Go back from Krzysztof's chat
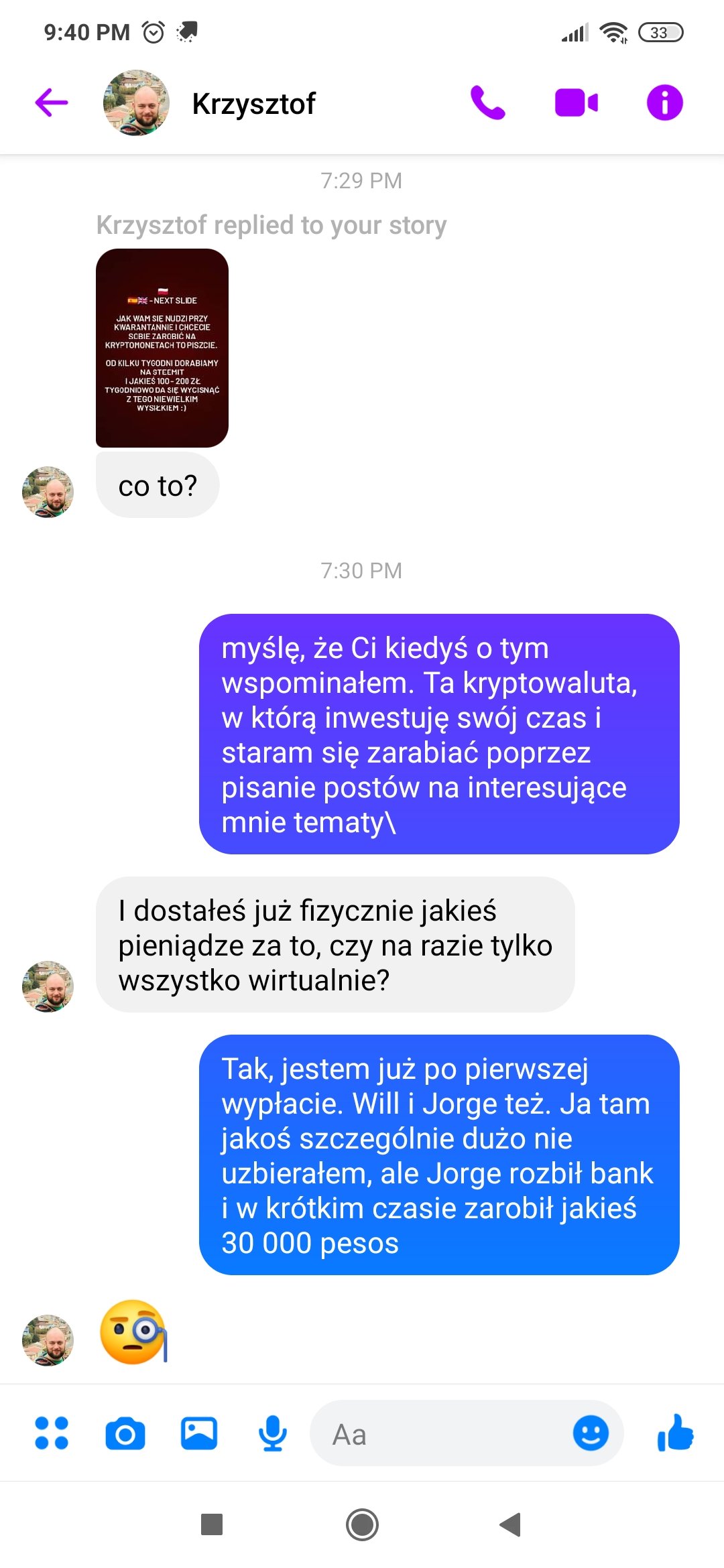This screenshot has height=1568, width=724. (52, 103)
